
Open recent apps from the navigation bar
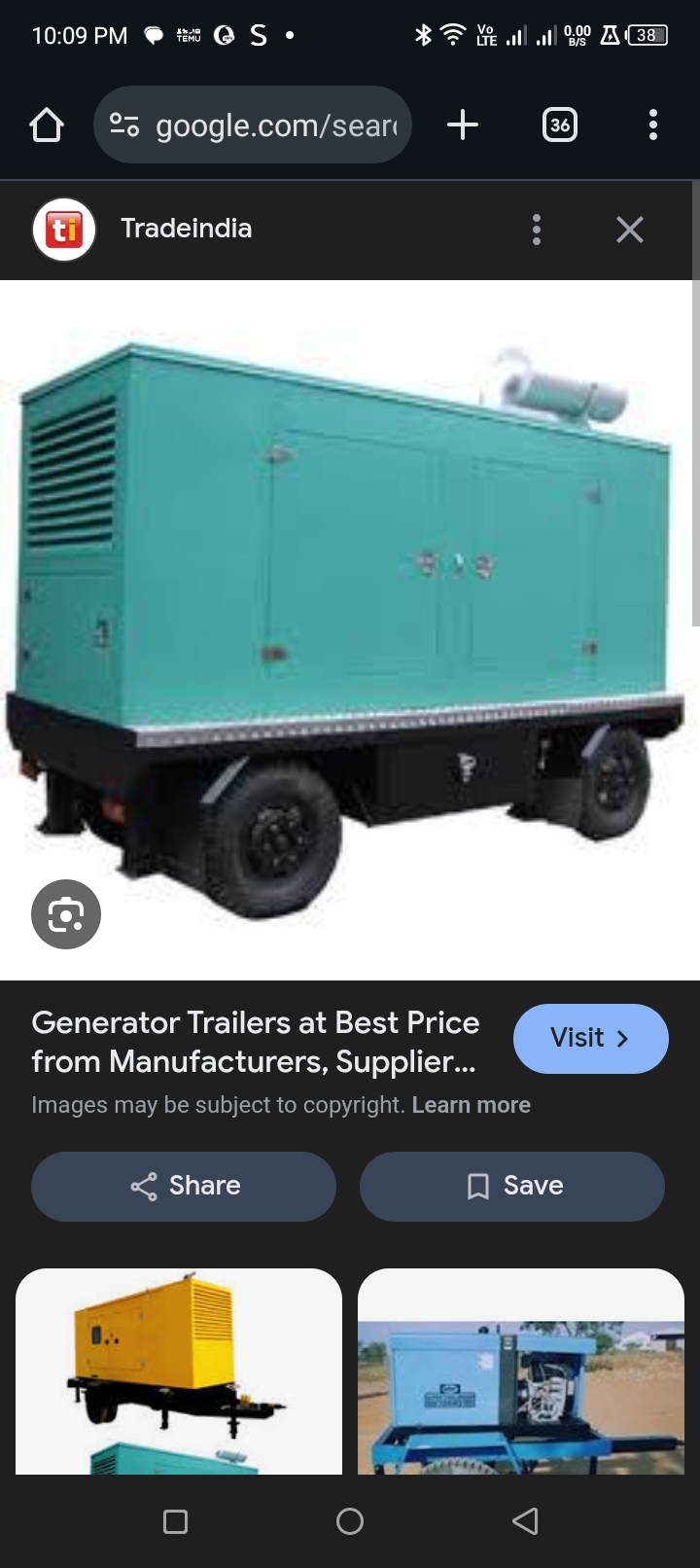point(175,1521)
